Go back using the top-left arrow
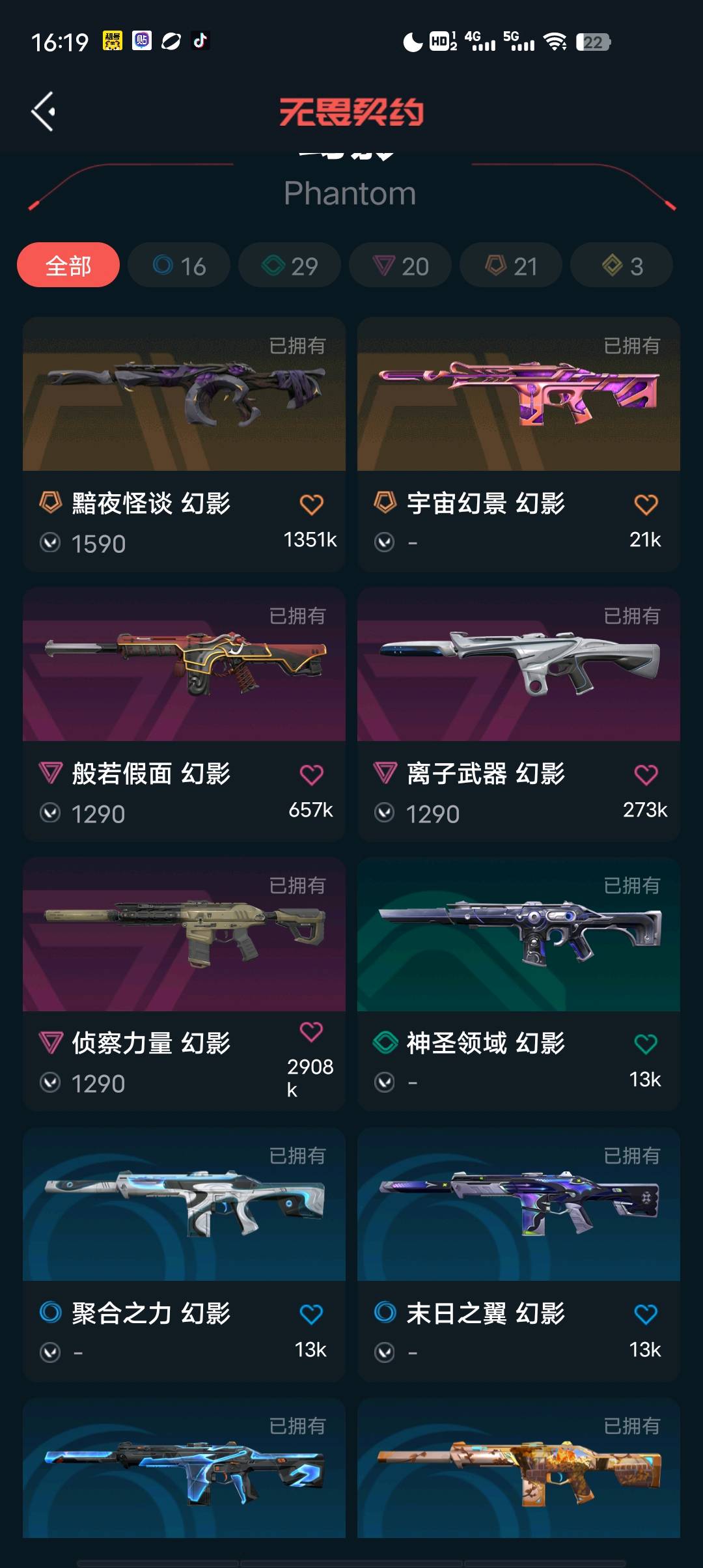Viewport: 703px width, 1568px height. tap(44, 111)
